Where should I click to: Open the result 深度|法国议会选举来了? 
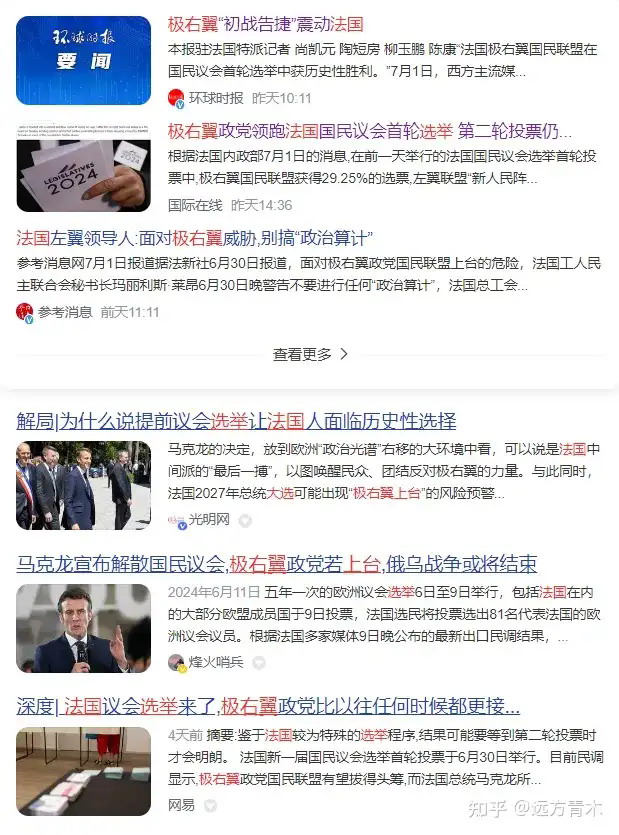[268, 705]
